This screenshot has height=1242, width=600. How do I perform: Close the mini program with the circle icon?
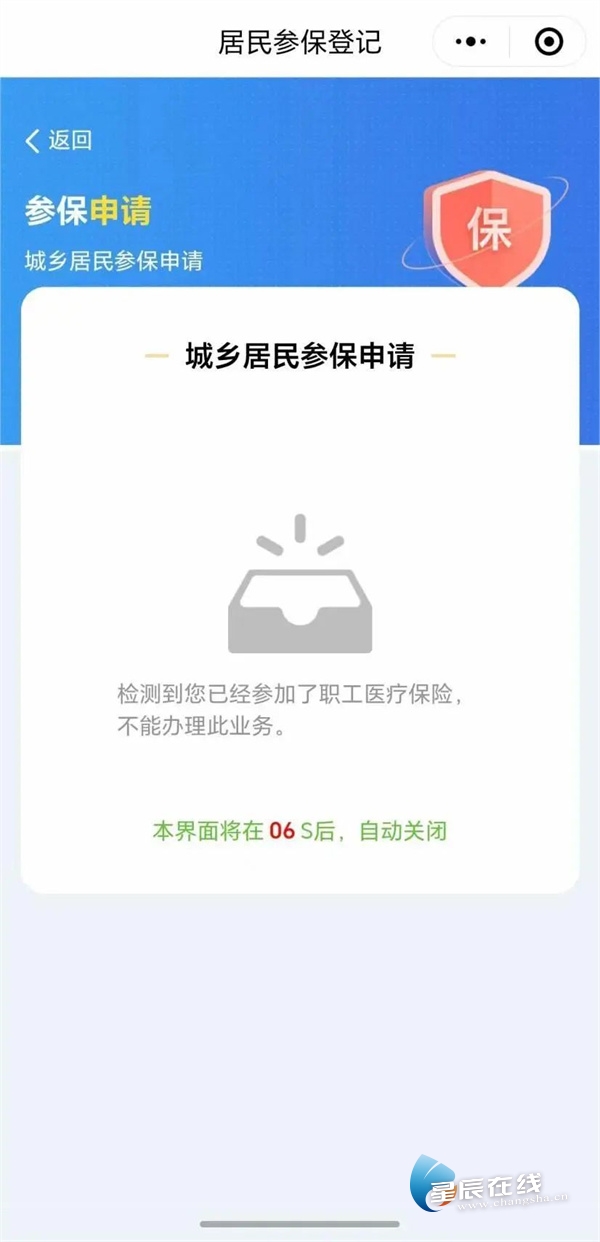point(549,42)
